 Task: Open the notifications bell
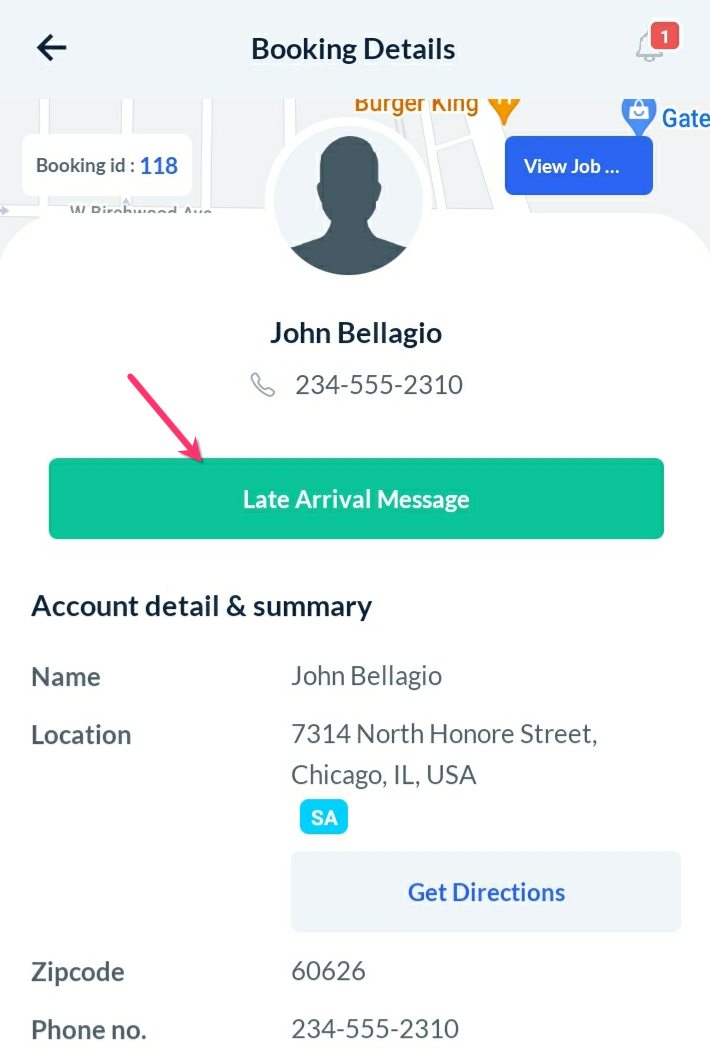click(651, 46)
